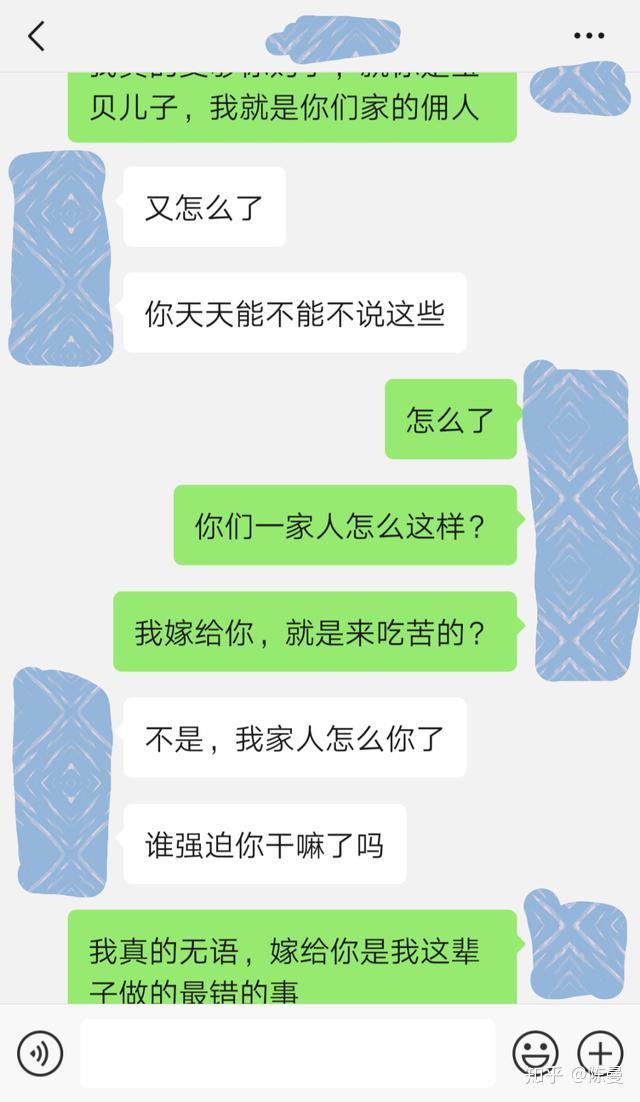Go back from this chat
640x1102 pixels.
pyautogui.click(x=37, y=37)
